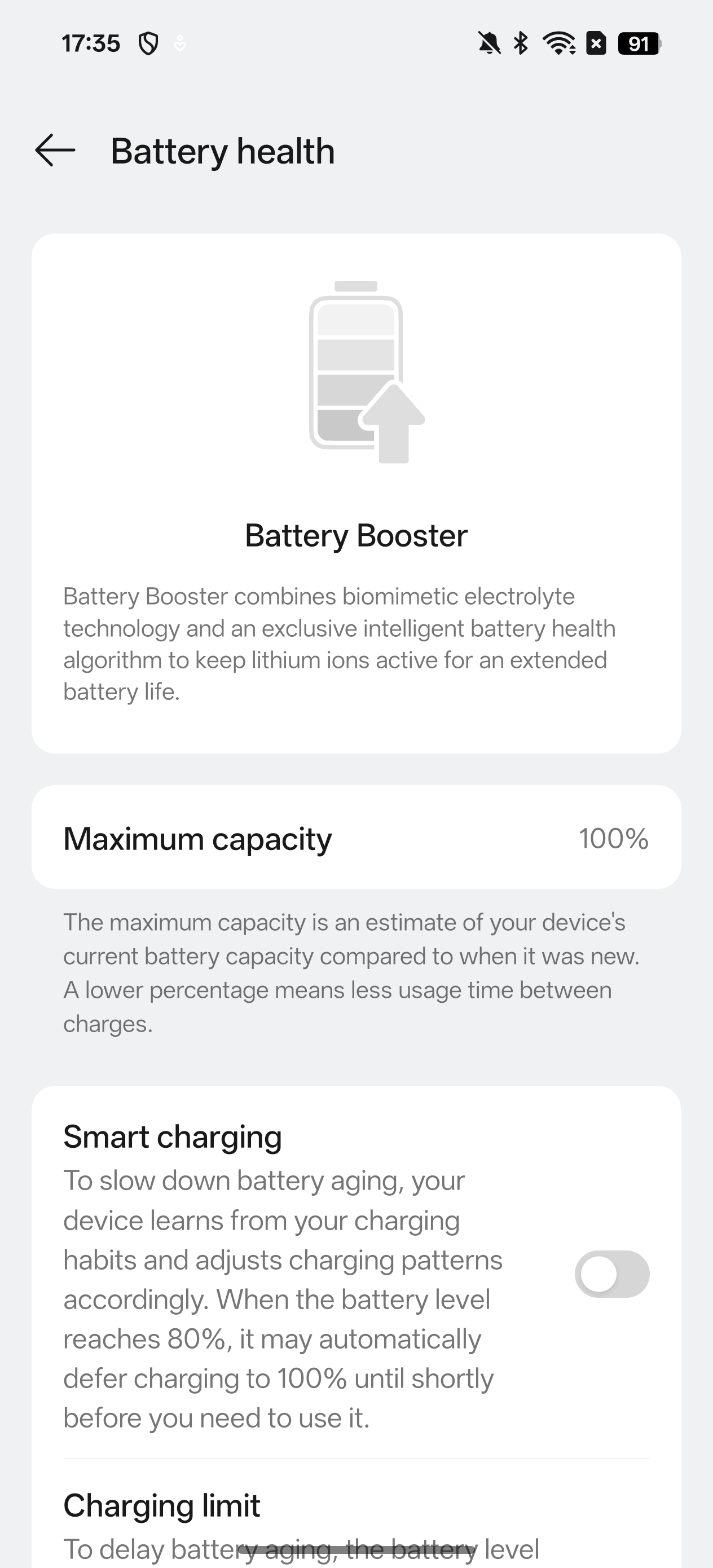Screen dimensions: 713x1568
Task: Enable the Smart charging toggle
Action: (x=612, y=1274)
